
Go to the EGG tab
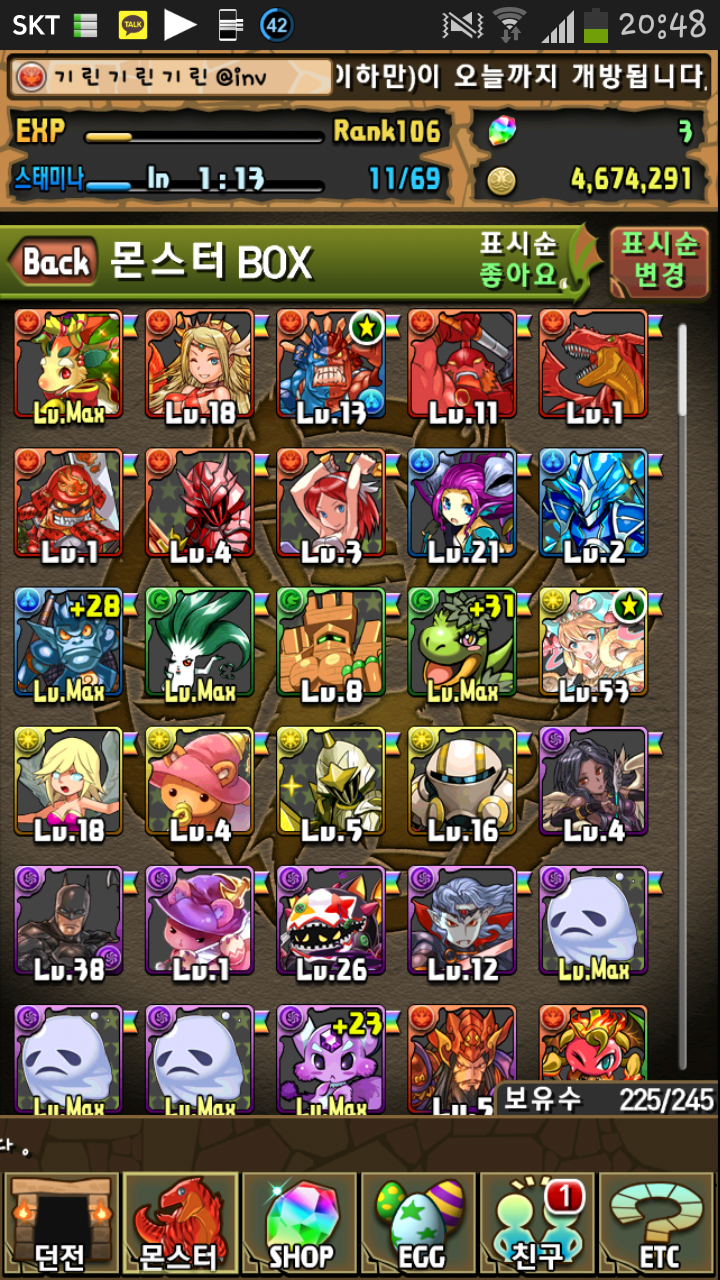pos(420,1225)
